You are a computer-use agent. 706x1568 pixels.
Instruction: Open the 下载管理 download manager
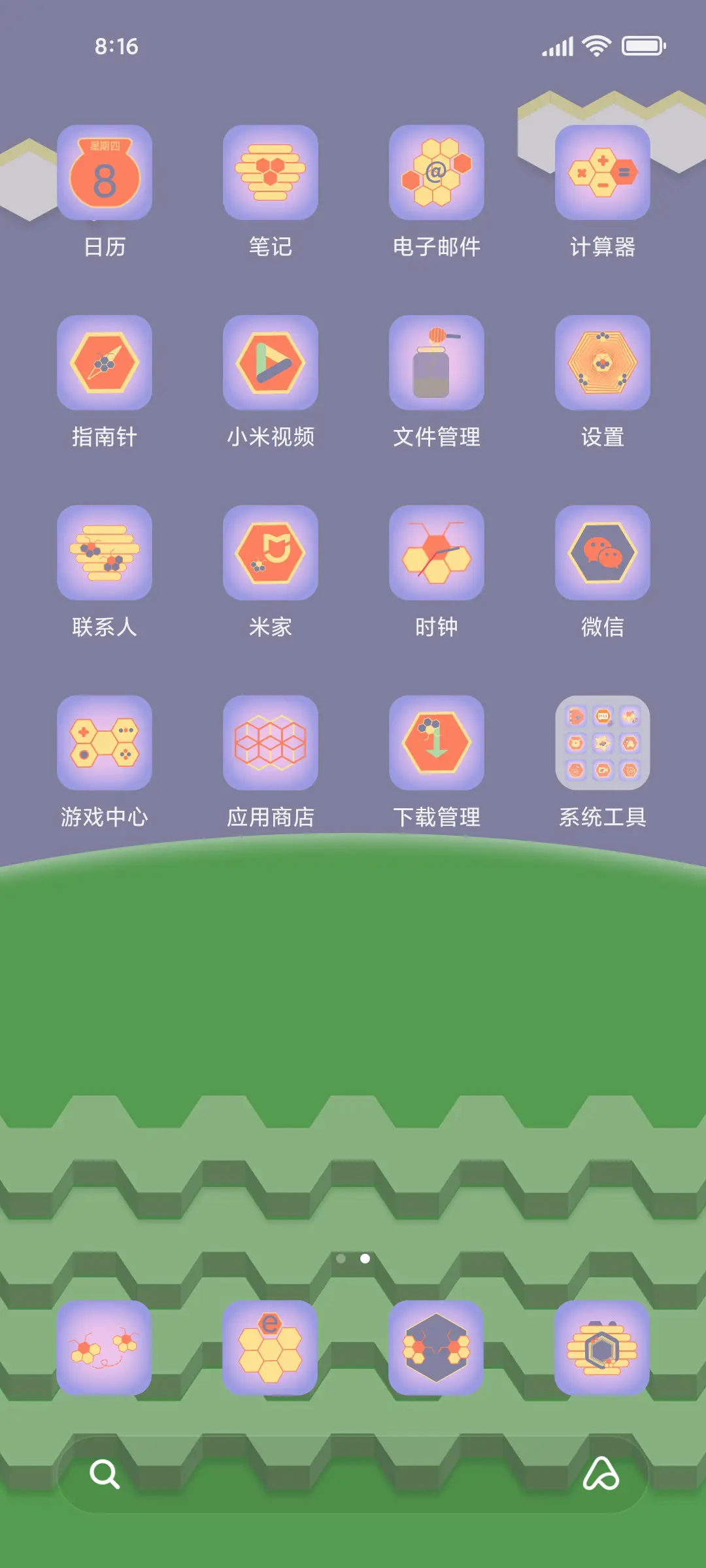point(437,742)
